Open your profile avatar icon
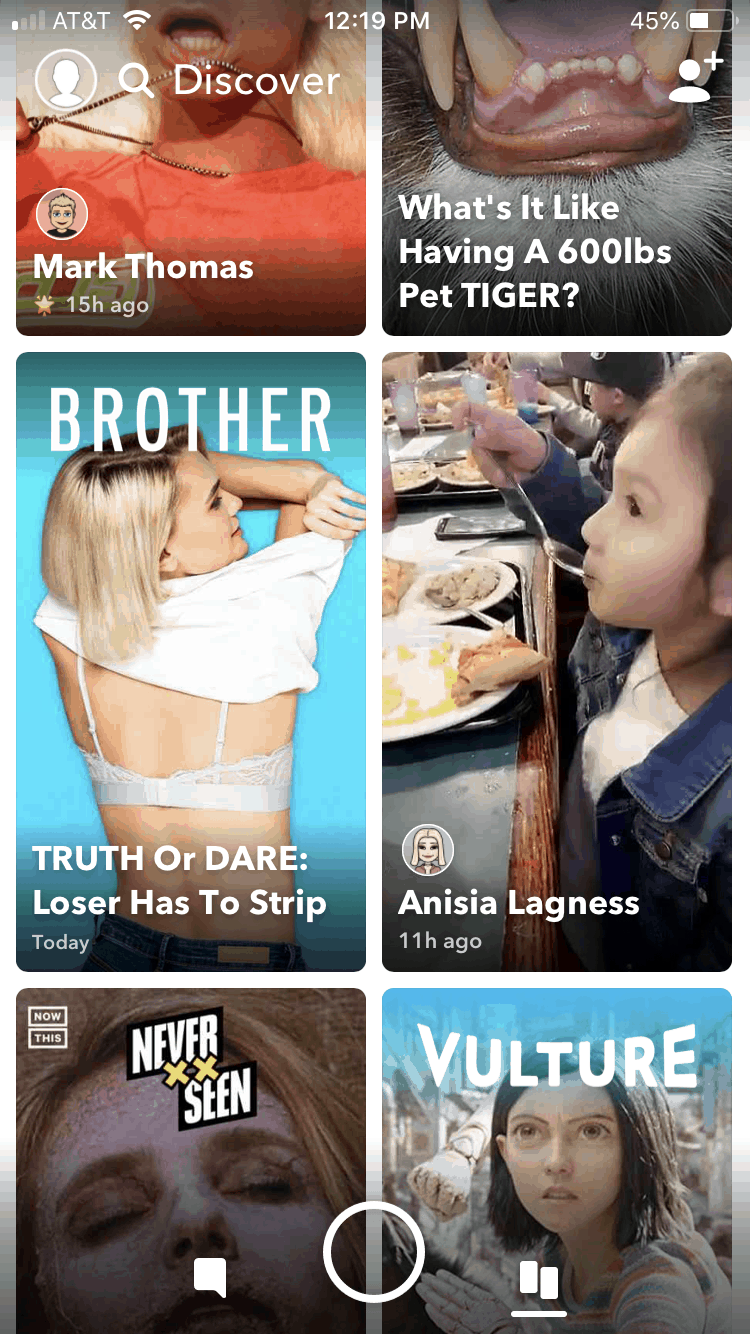This screenshot has height=1334, width=750. coord(66,80)
